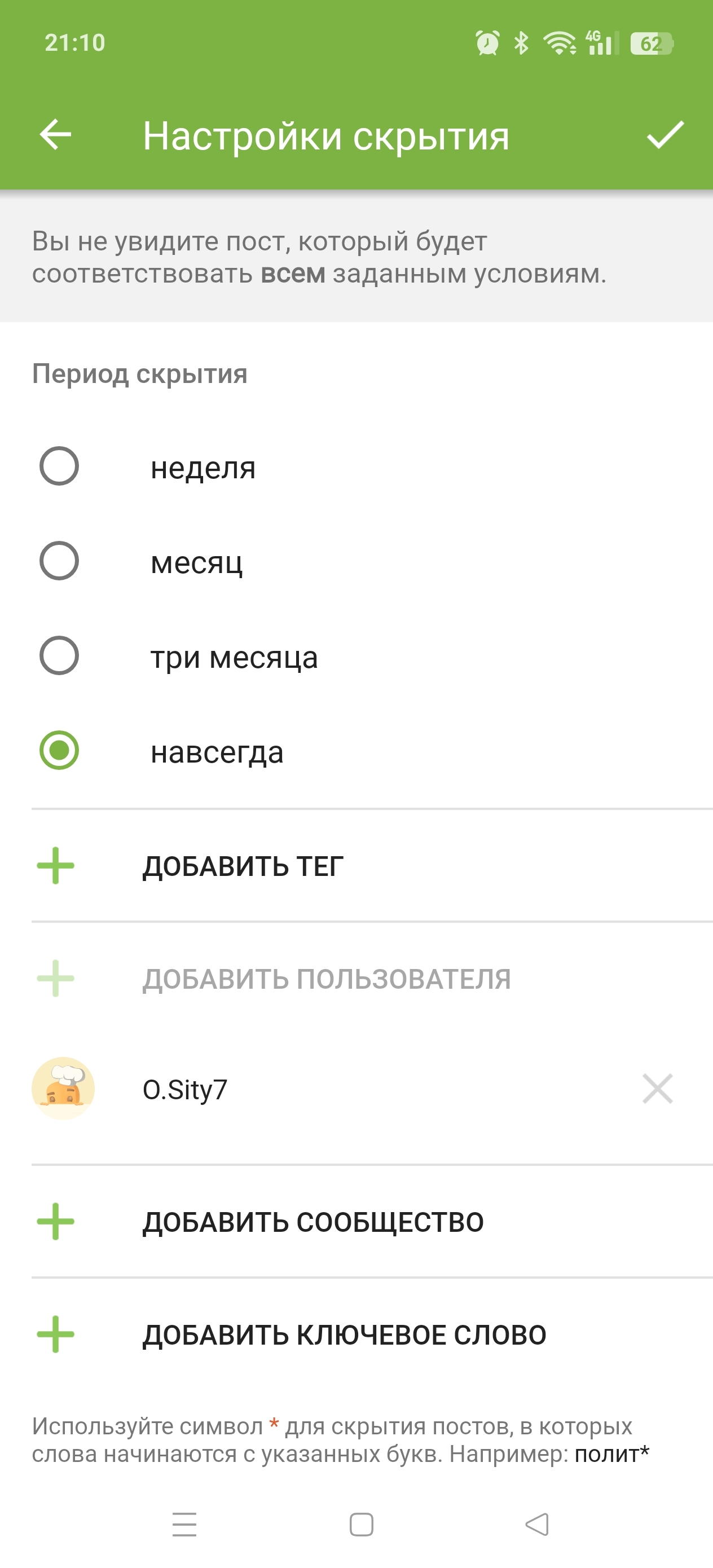This screenshot has height=1568, width=713.
Task: Tap "ДОБАВИТЬ СООБЩЕСТВО"
Action: tap(356, 1222)
